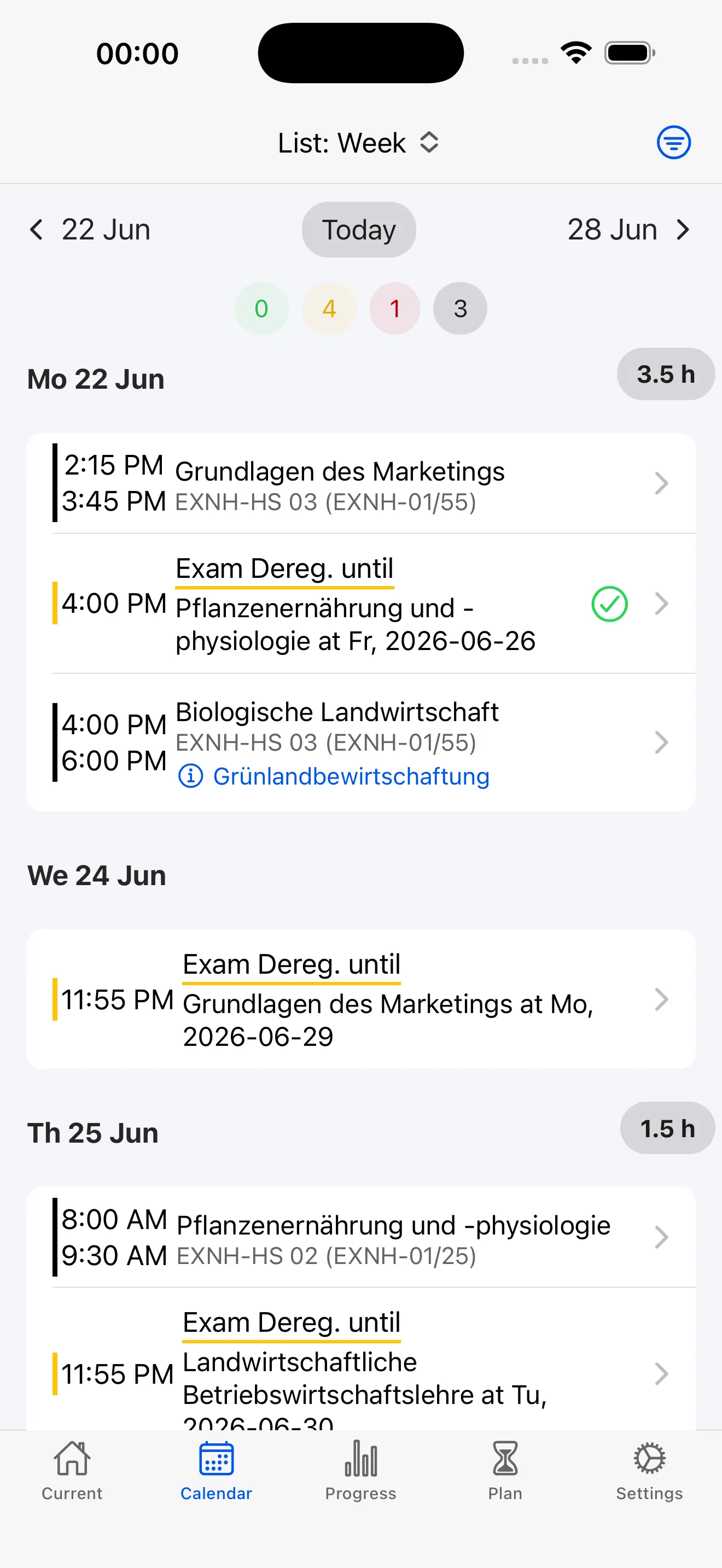Viewport: 722px width, 1568px height.
Task: Toggle the red badge showing 1
Action: coord(394,308)
